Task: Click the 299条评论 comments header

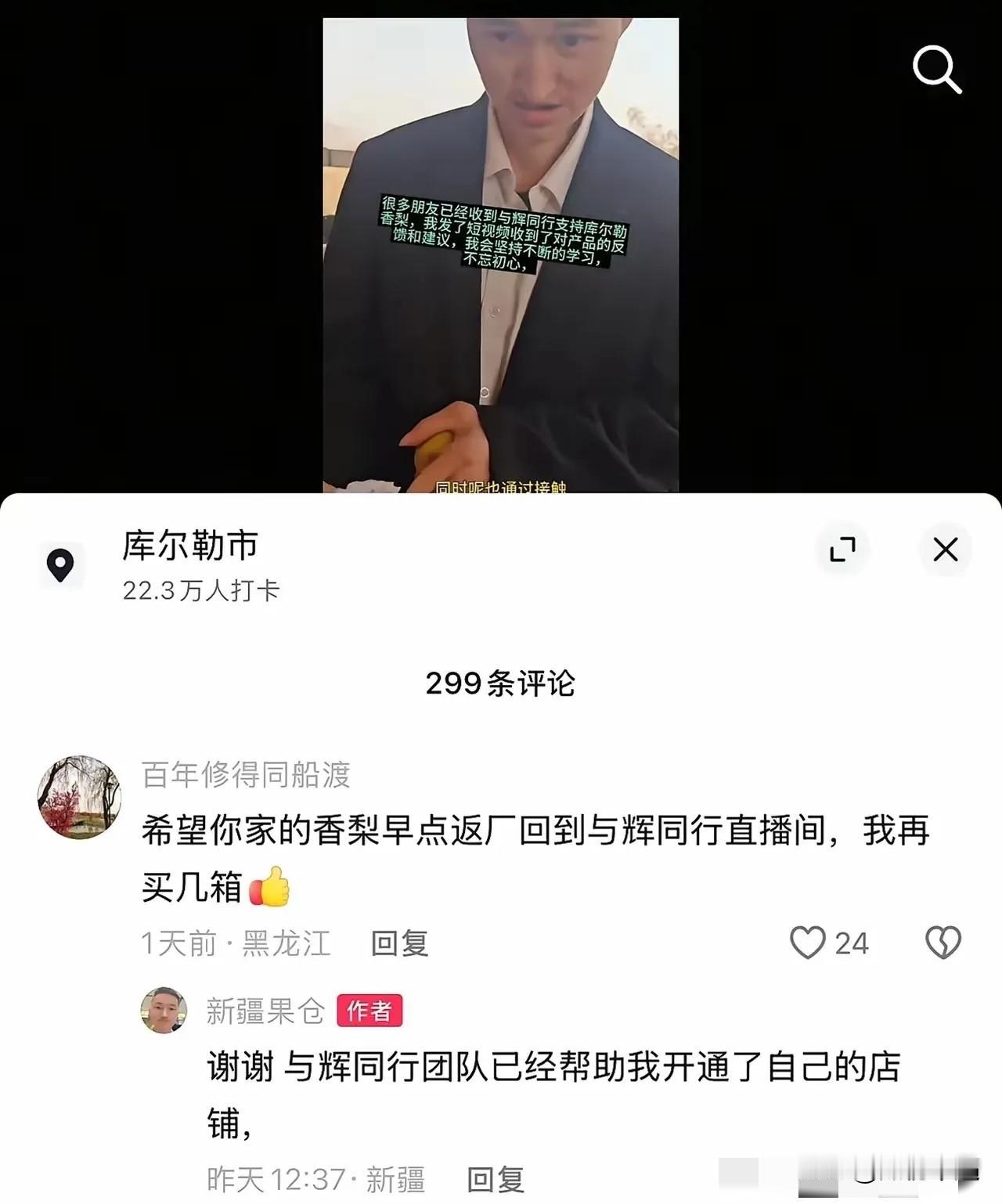Action: pos(500,683)
